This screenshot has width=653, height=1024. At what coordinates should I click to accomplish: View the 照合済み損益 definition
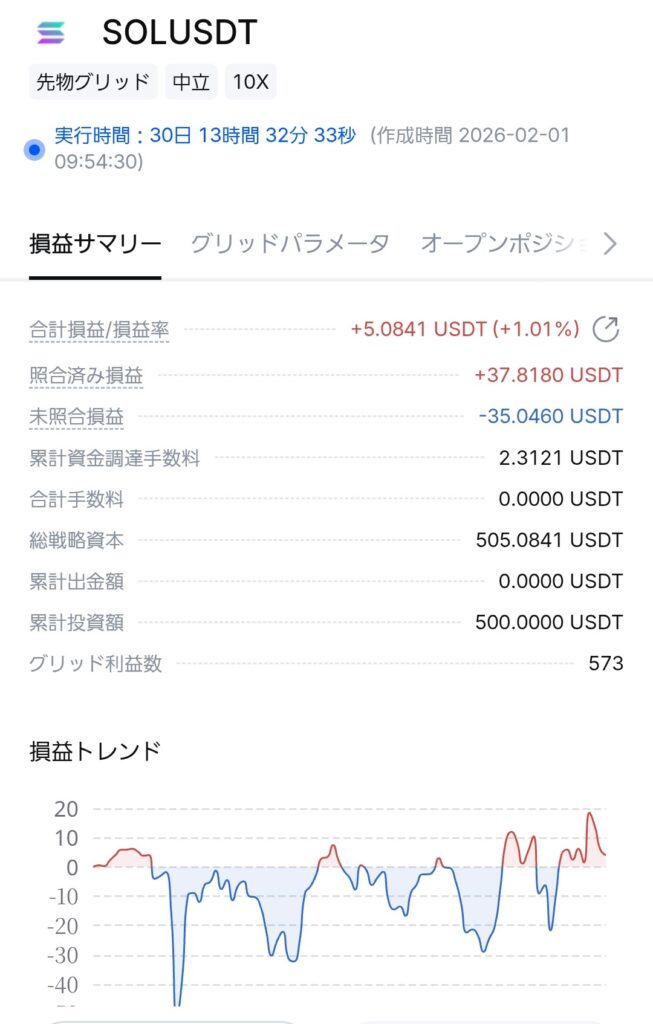pyautogui.click(x=86, y=376)
